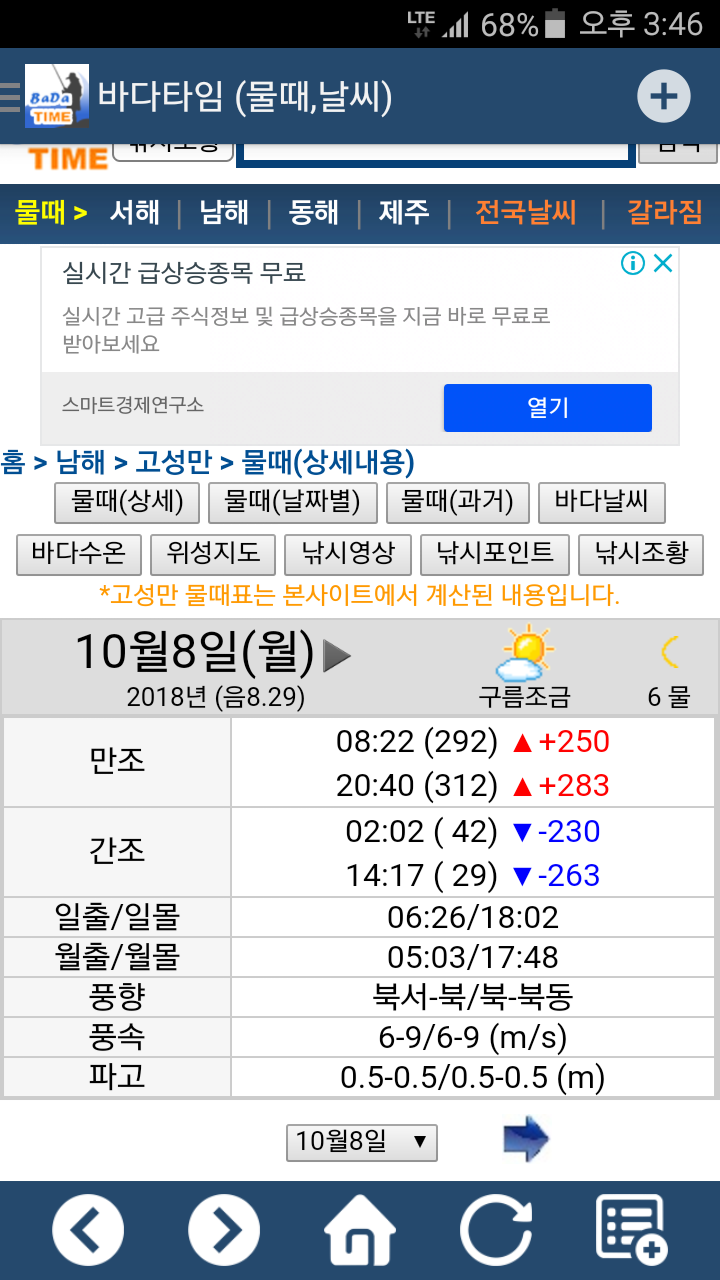Screen dimensions: 720x1280
Task: Expand the 10월8일 date dropdown
Action: 361,1141
